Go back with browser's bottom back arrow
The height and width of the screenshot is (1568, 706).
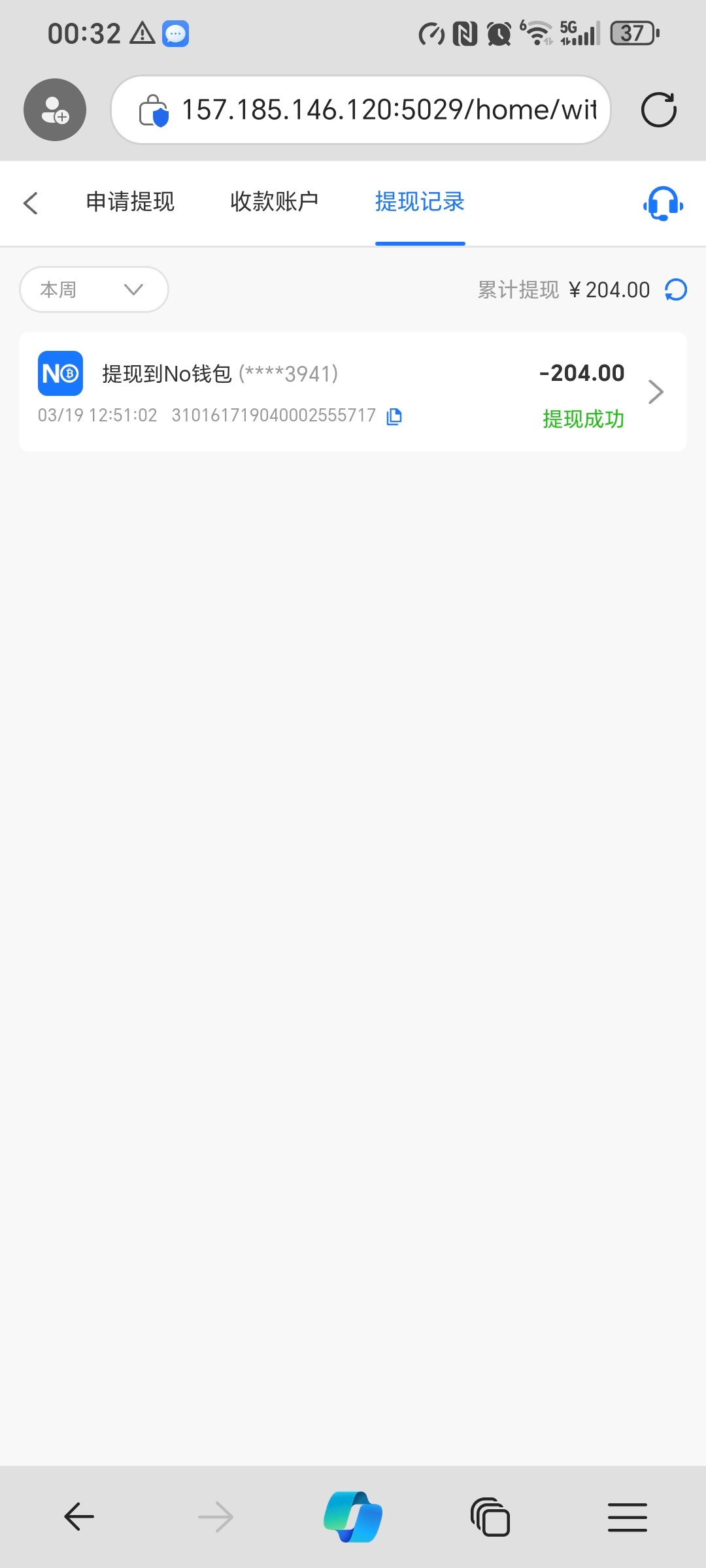coord(79,1516)
